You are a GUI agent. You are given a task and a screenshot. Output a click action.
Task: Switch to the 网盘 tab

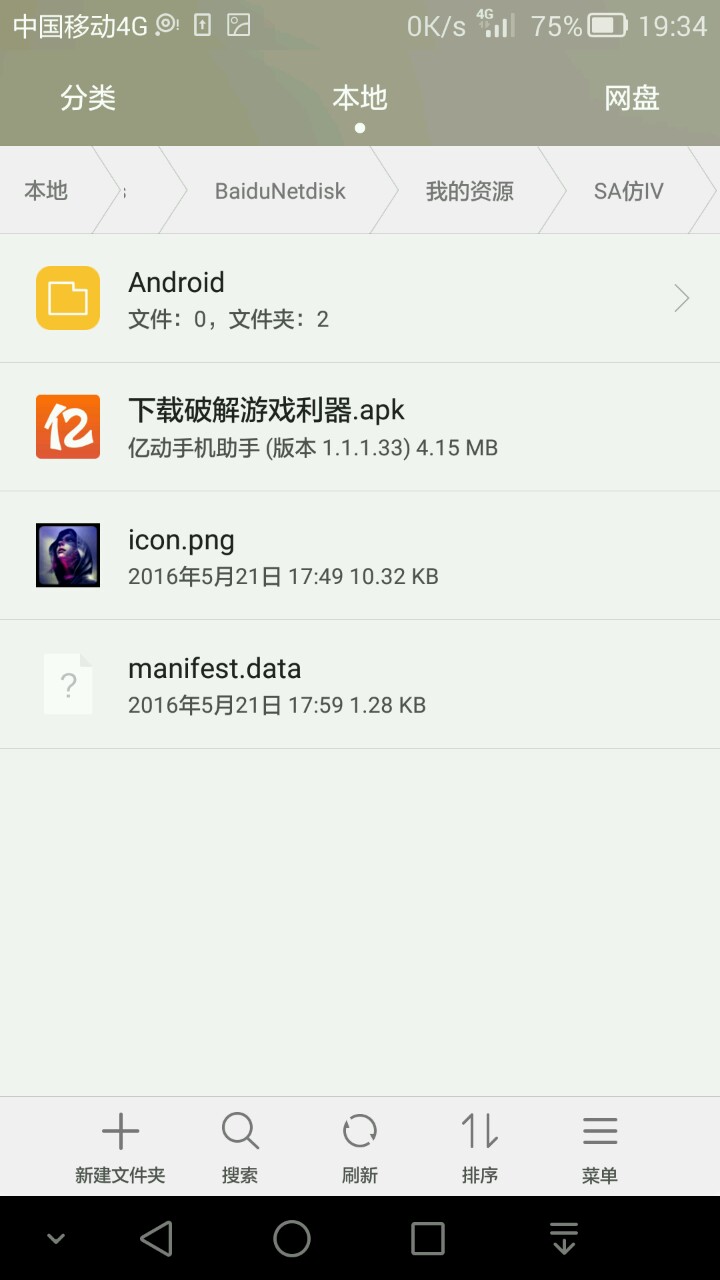[631, 98]
